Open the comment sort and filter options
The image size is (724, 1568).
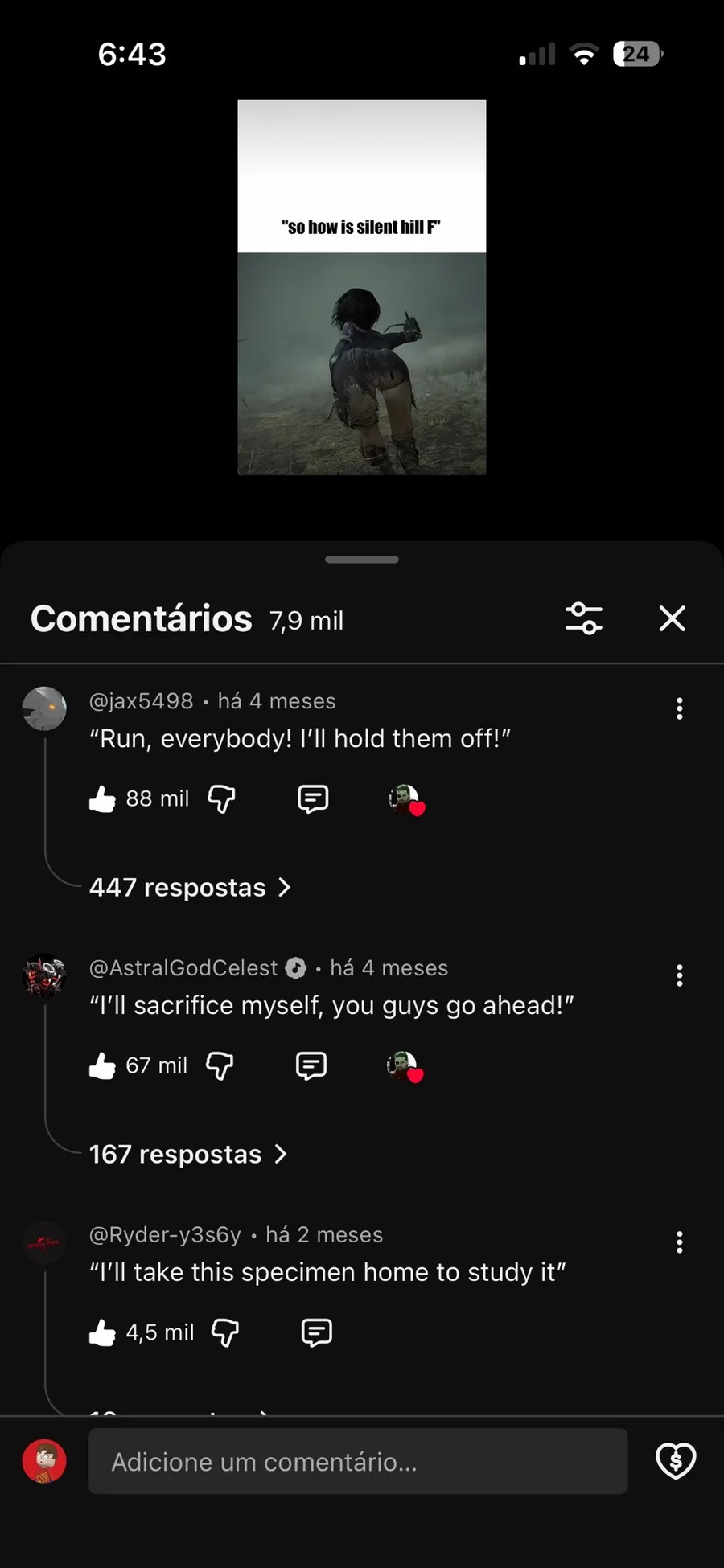click(x=584, y=618)
